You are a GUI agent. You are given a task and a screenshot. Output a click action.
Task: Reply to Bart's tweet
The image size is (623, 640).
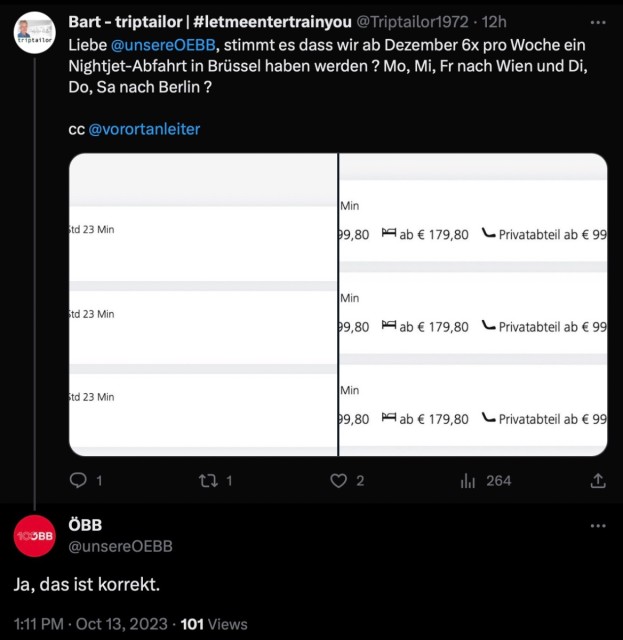(x=79, y=481)
